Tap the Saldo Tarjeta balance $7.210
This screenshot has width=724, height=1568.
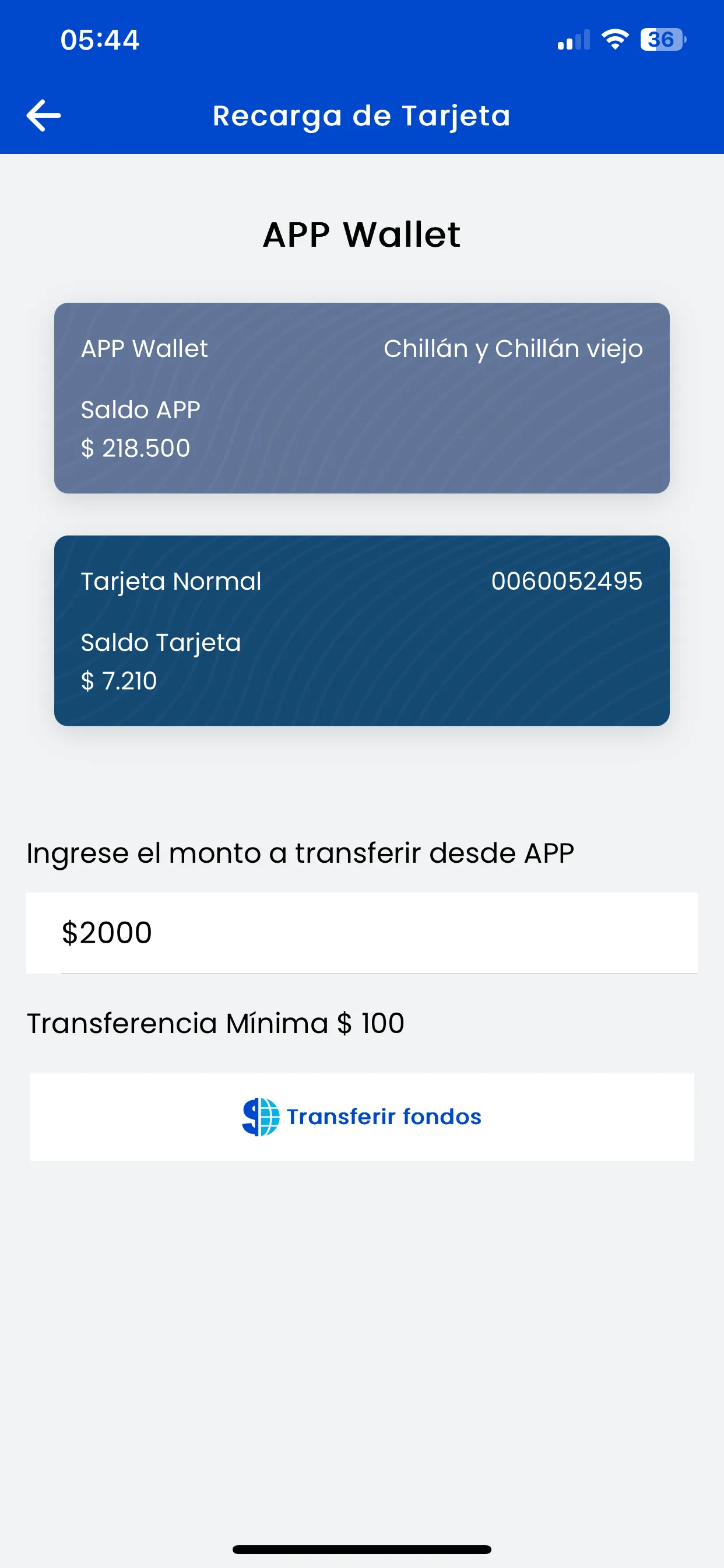(120, 681)
